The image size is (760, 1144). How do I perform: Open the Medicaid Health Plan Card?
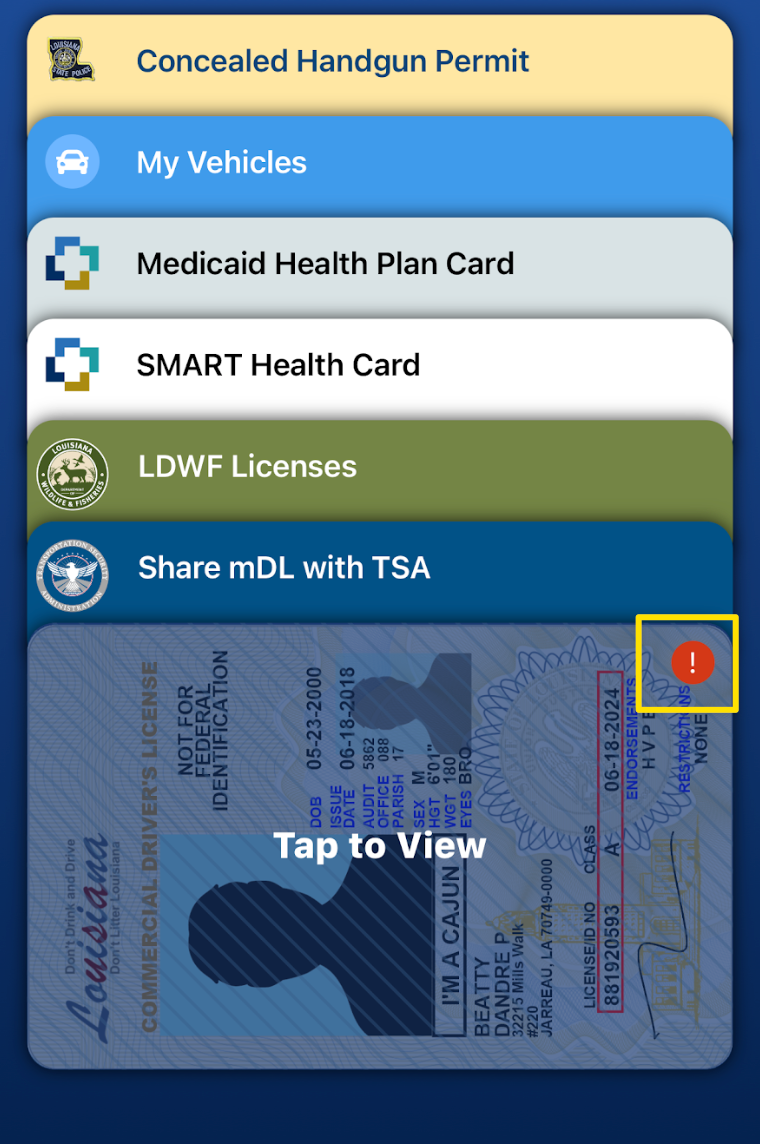[325, 264]
